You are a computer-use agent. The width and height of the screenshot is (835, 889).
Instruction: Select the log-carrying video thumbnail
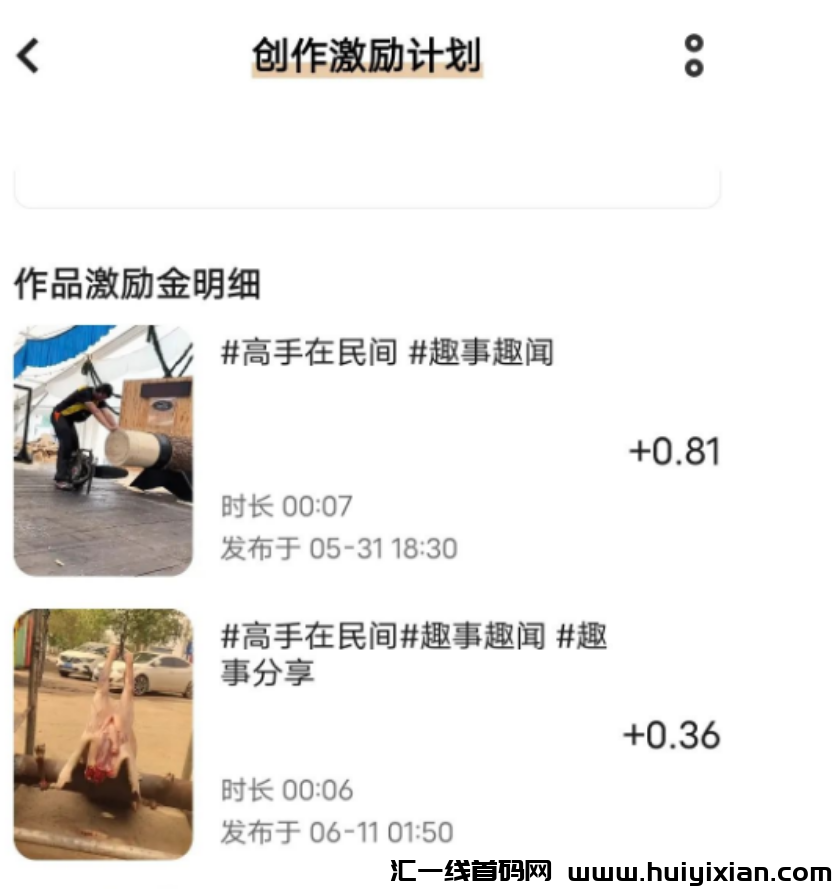(103, 450)
